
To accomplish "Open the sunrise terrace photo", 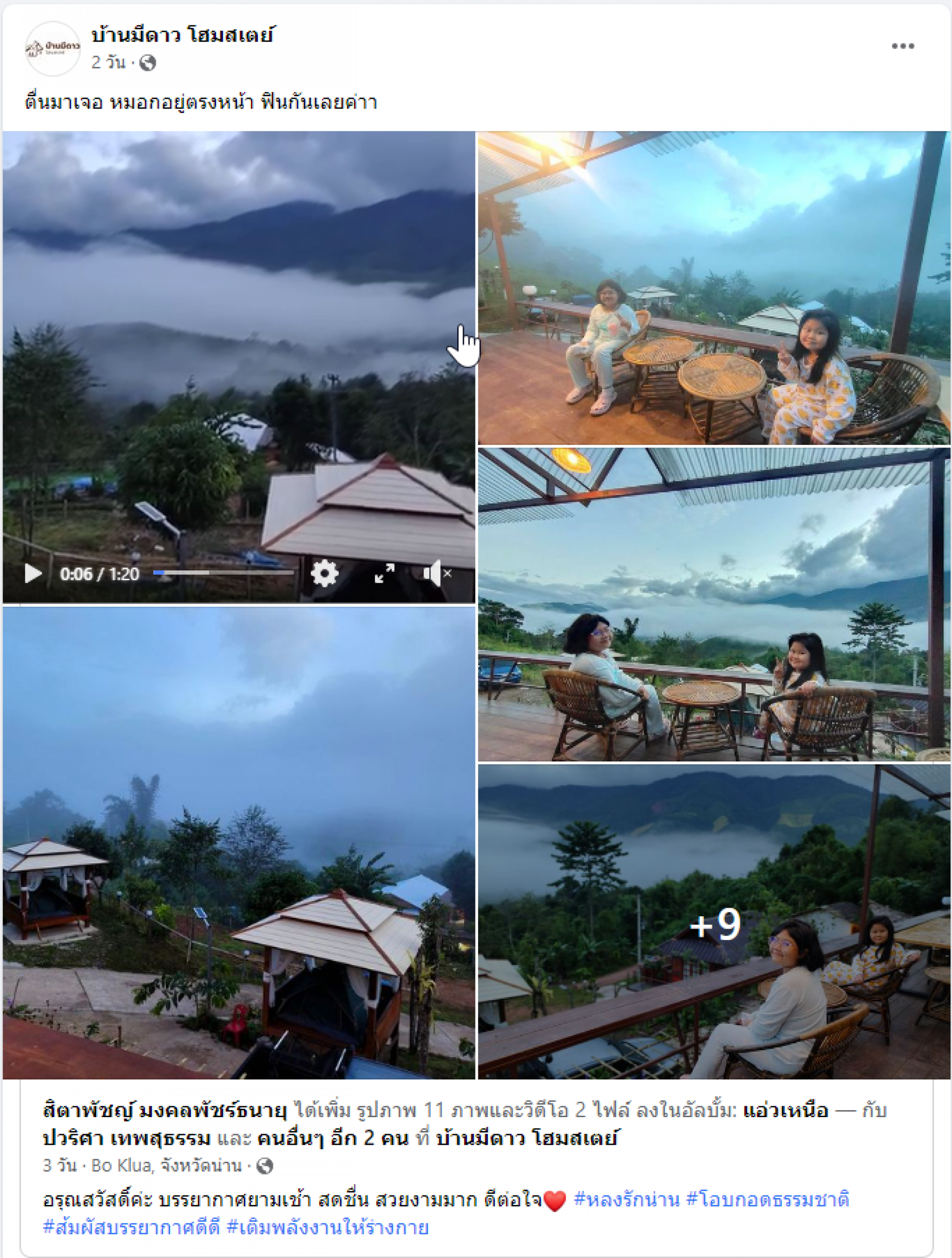I will coord(714,288).
